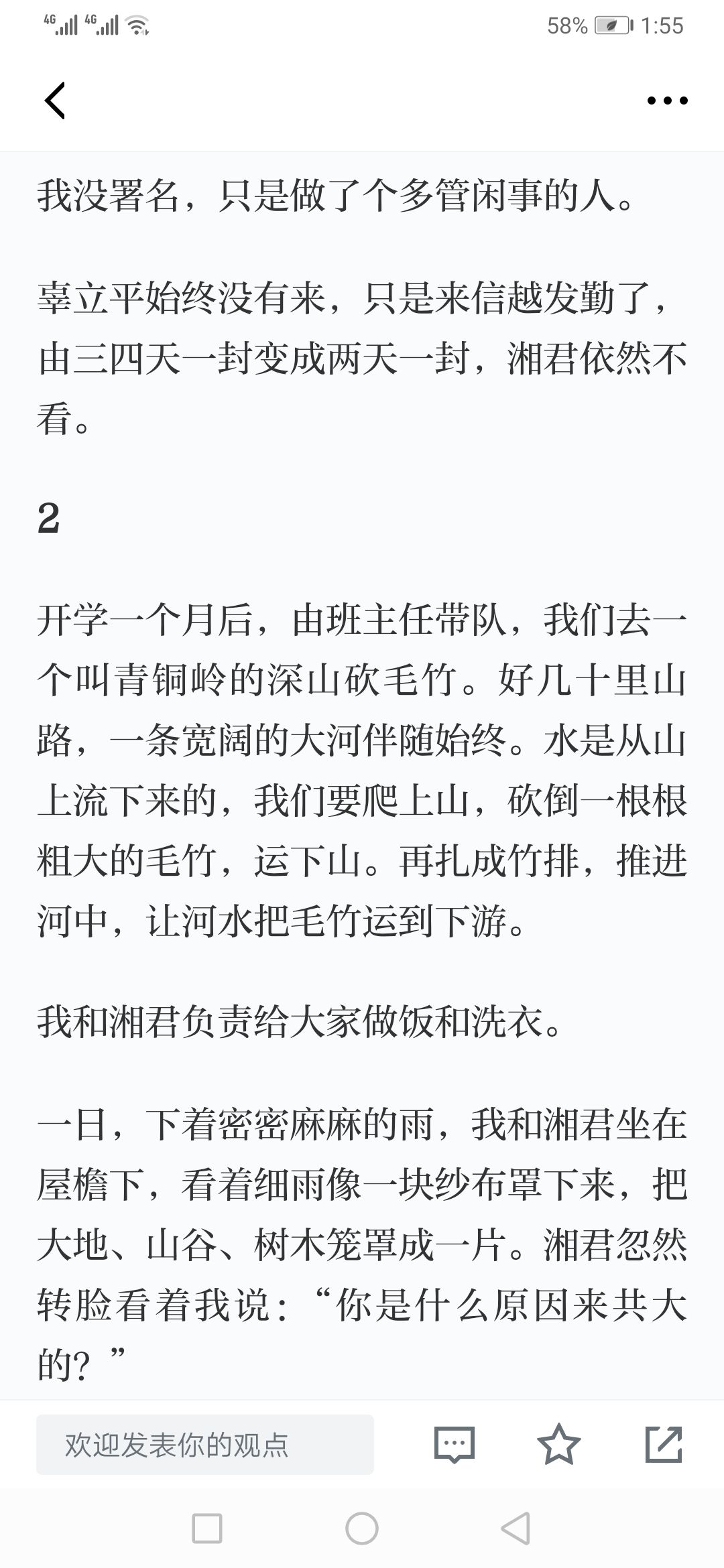Open the three-dot overflow menu
Image resolution: width=724 pixels, height=1568 pixels.
tap(667, 101)
